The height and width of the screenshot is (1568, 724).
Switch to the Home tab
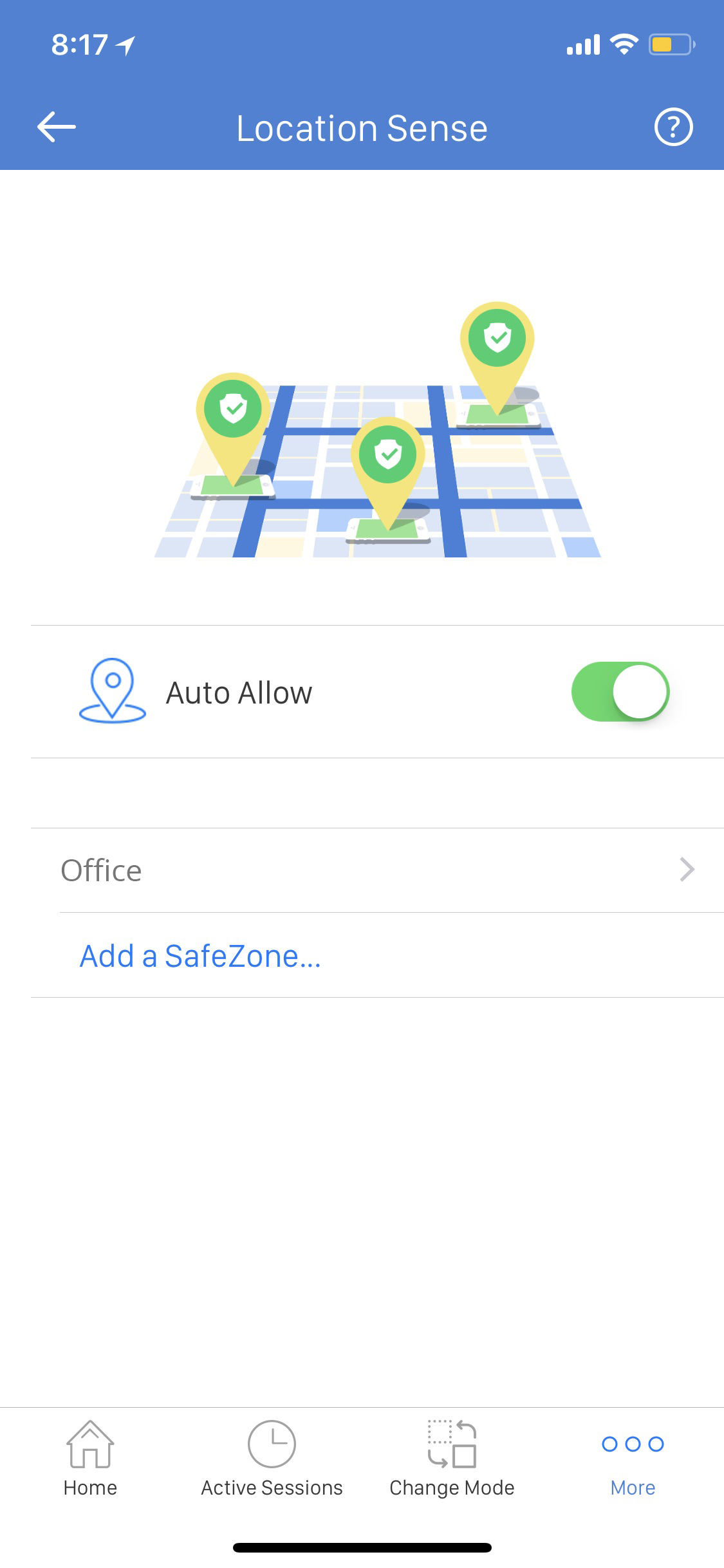point(90,1459)
